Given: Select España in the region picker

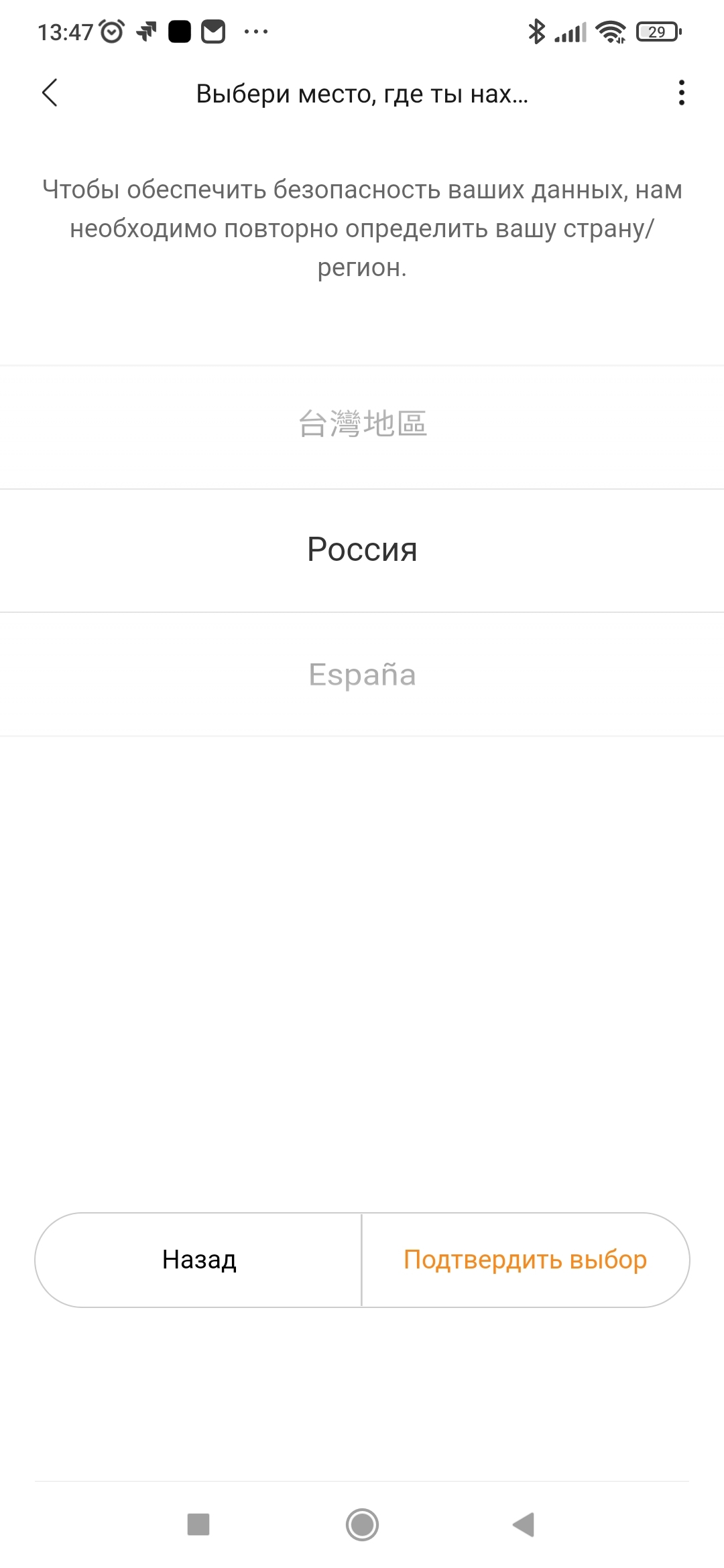Looking at the screenshot, I should pos(362,674).
